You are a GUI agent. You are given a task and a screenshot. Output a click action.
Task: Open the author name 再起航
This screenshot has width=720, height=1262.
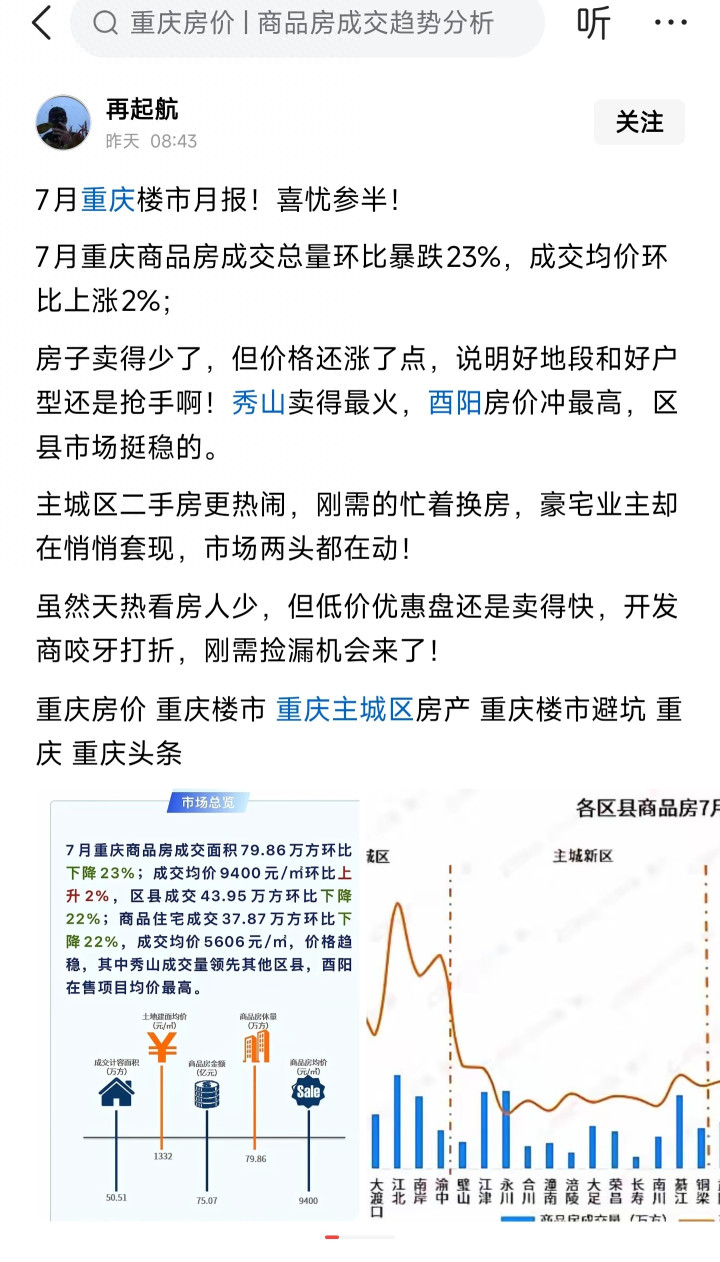pos(142,109)
